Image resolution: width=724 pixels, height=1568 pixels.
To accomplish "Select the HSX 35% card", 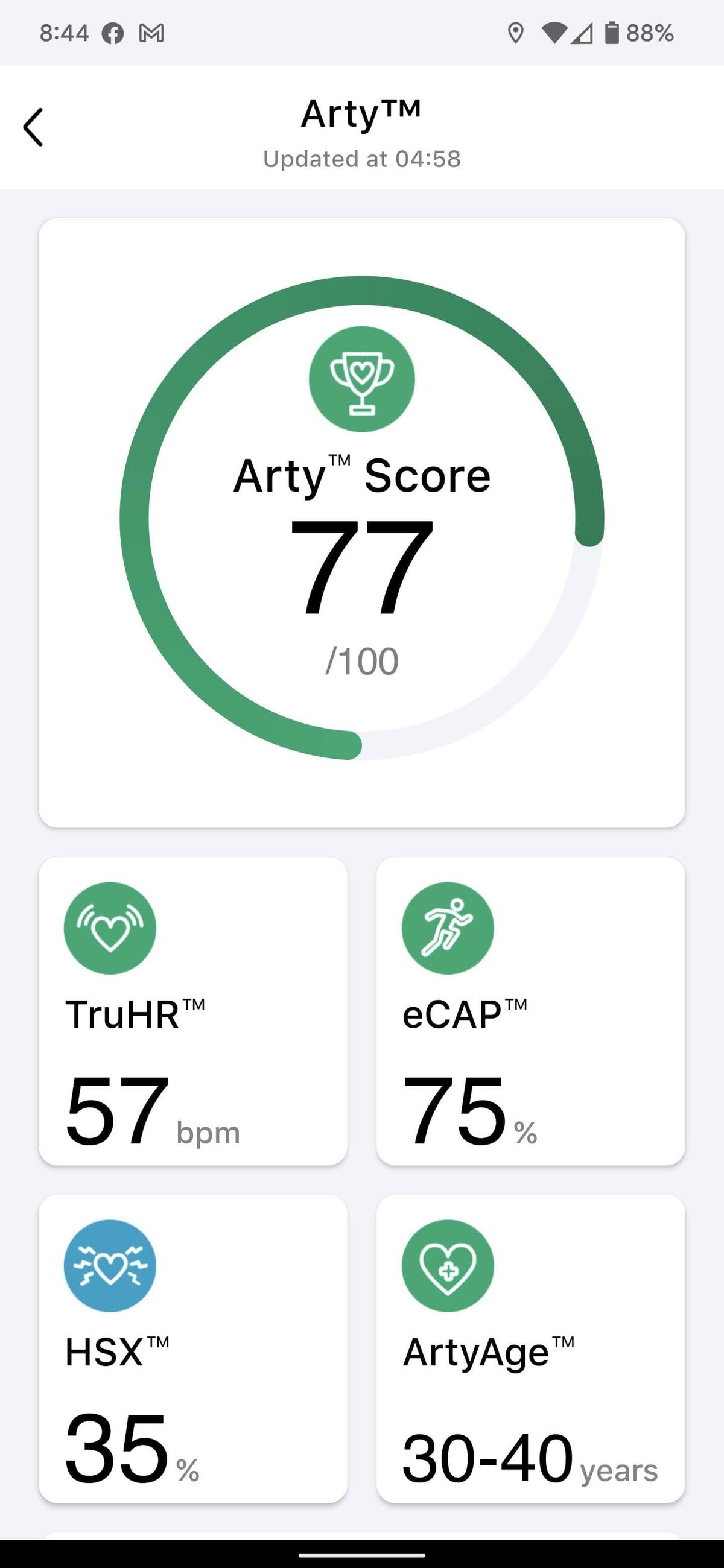I will [193, 1348].
